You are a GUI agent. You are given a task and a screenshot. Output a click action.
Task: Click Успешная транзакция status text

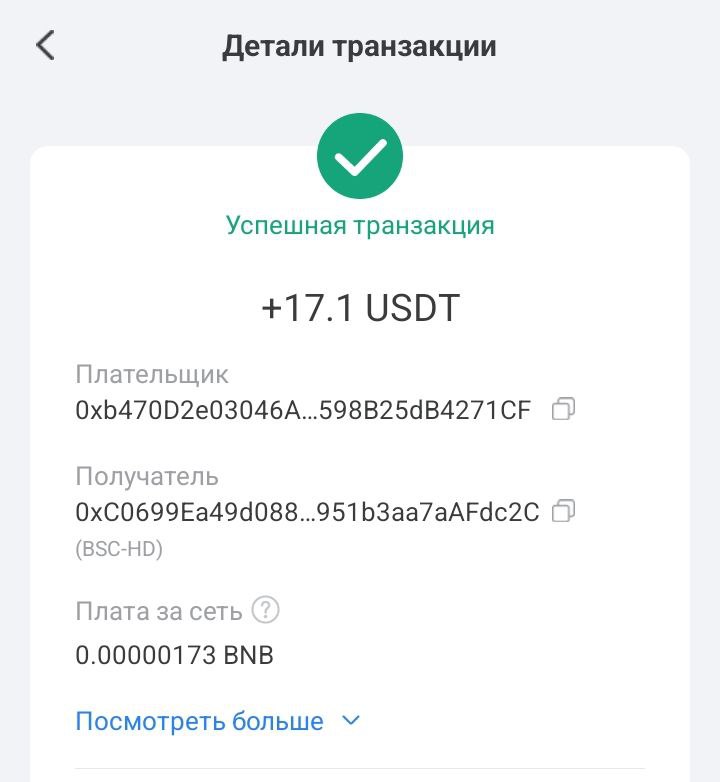pyautogui.click(x=360, y=227)
